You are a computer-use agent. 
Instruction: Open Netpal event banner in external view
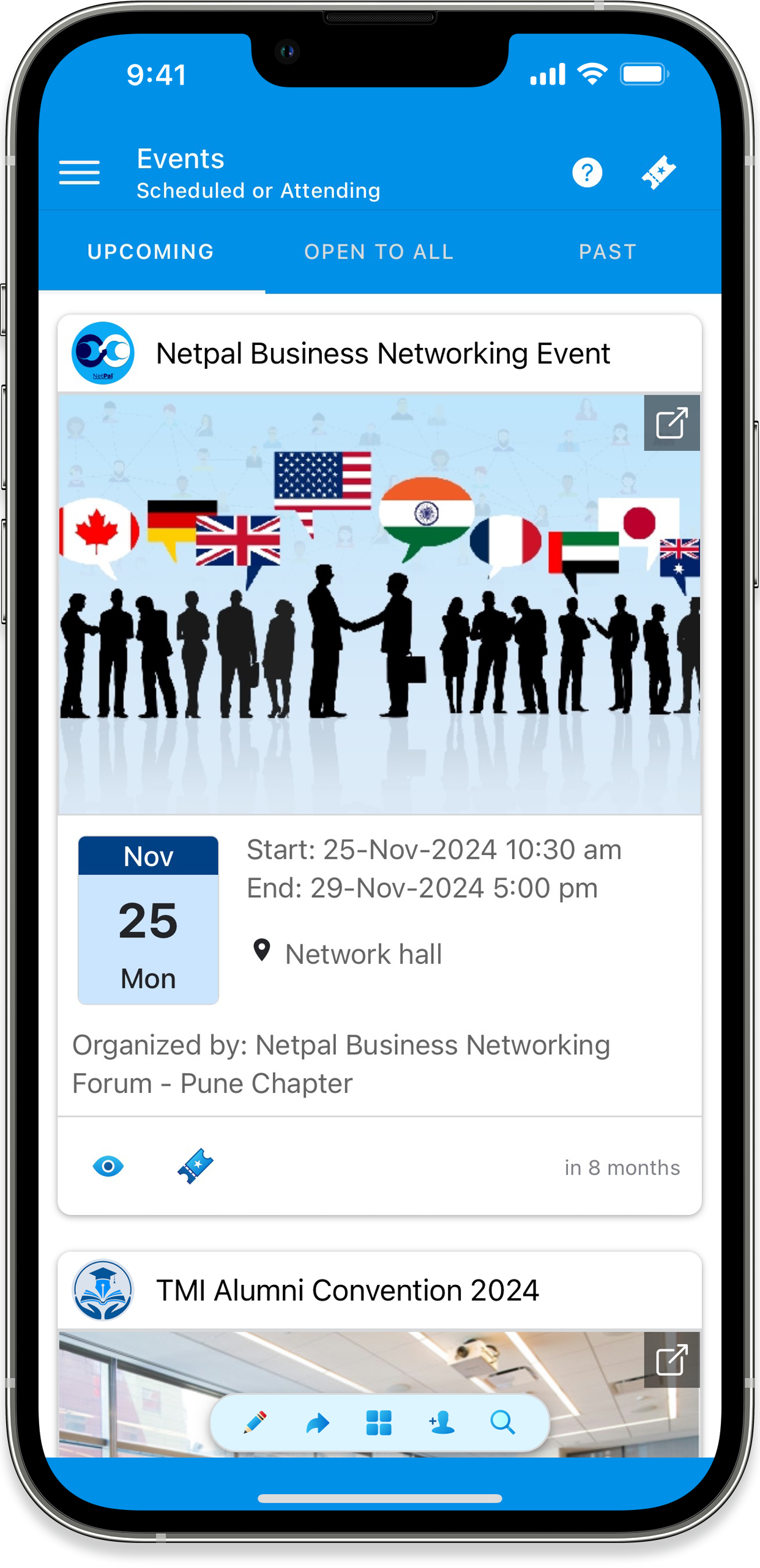click(671, 423)
